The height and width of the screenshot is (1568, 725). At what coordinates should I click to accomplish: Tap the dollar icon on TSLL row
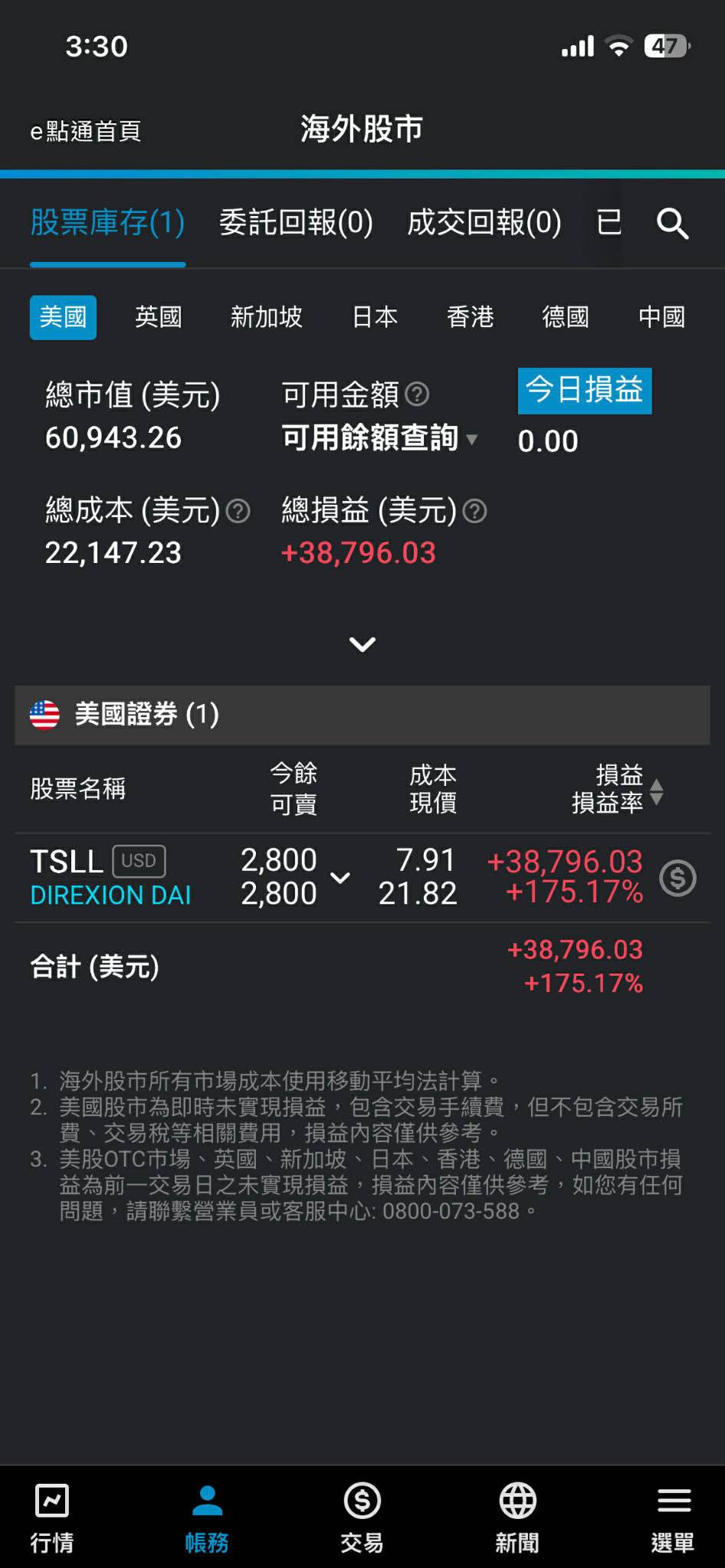pyautogui.click(x=677, y=878)
